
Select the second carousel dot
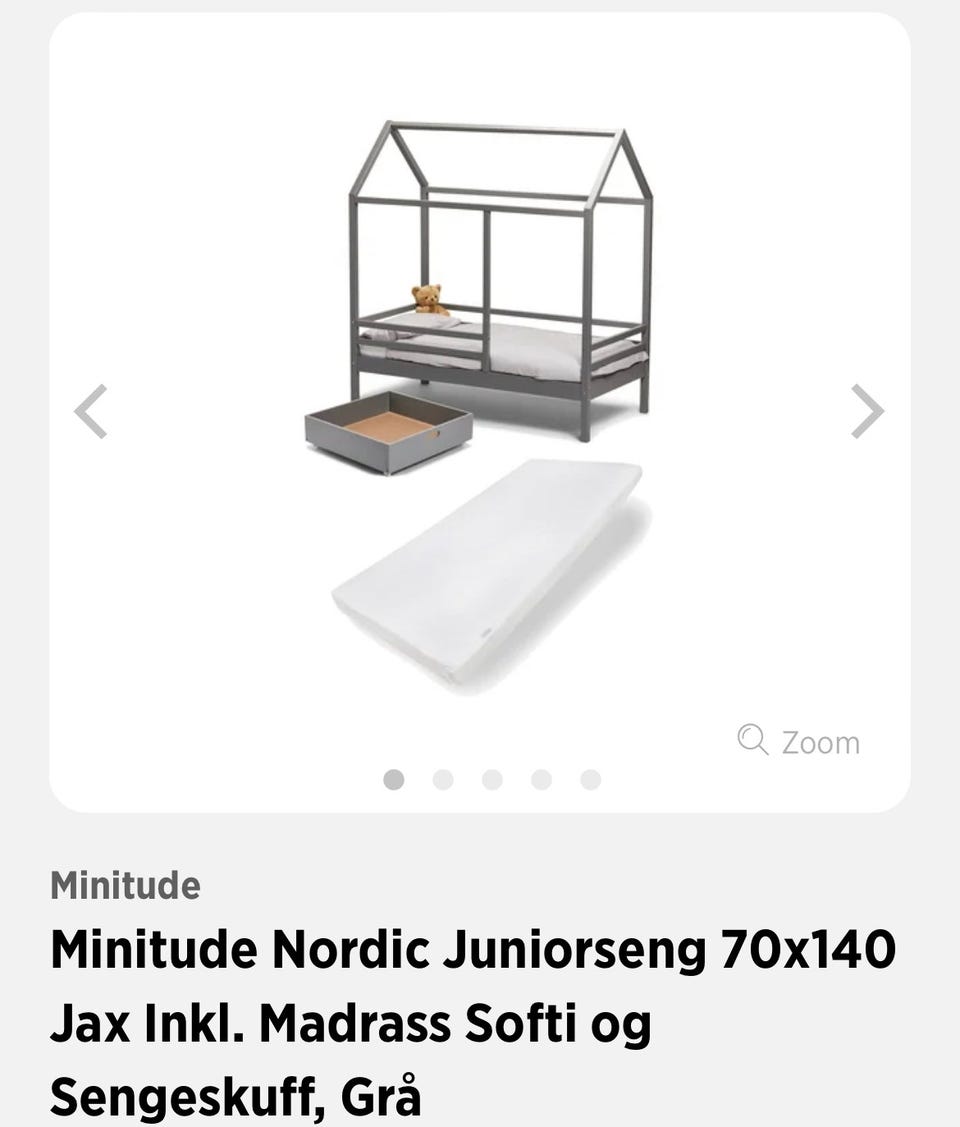tap(442, 779)
